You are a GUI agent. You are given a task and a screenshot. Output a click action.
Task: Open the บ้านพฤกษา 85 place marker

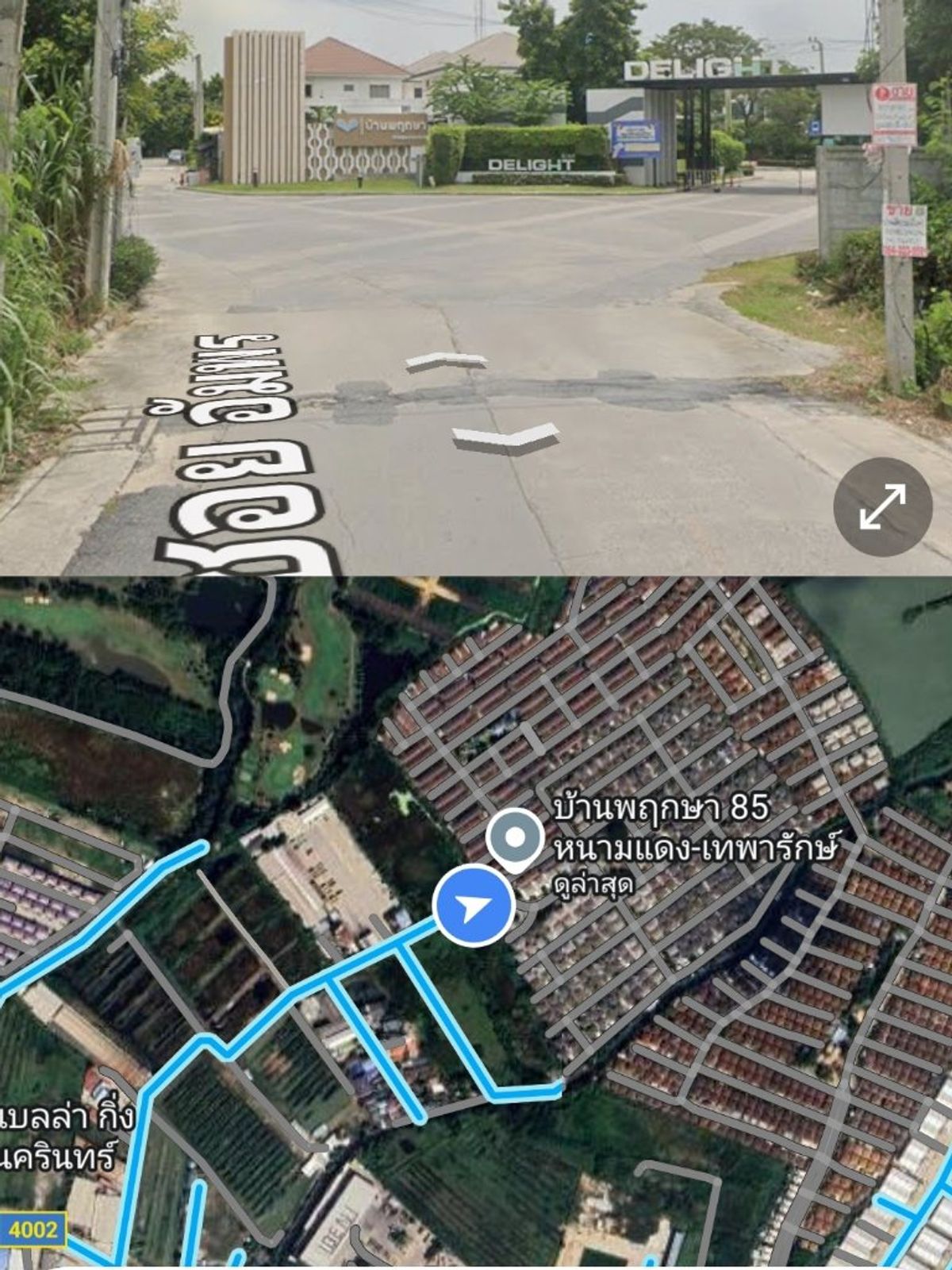pos(515,838)
